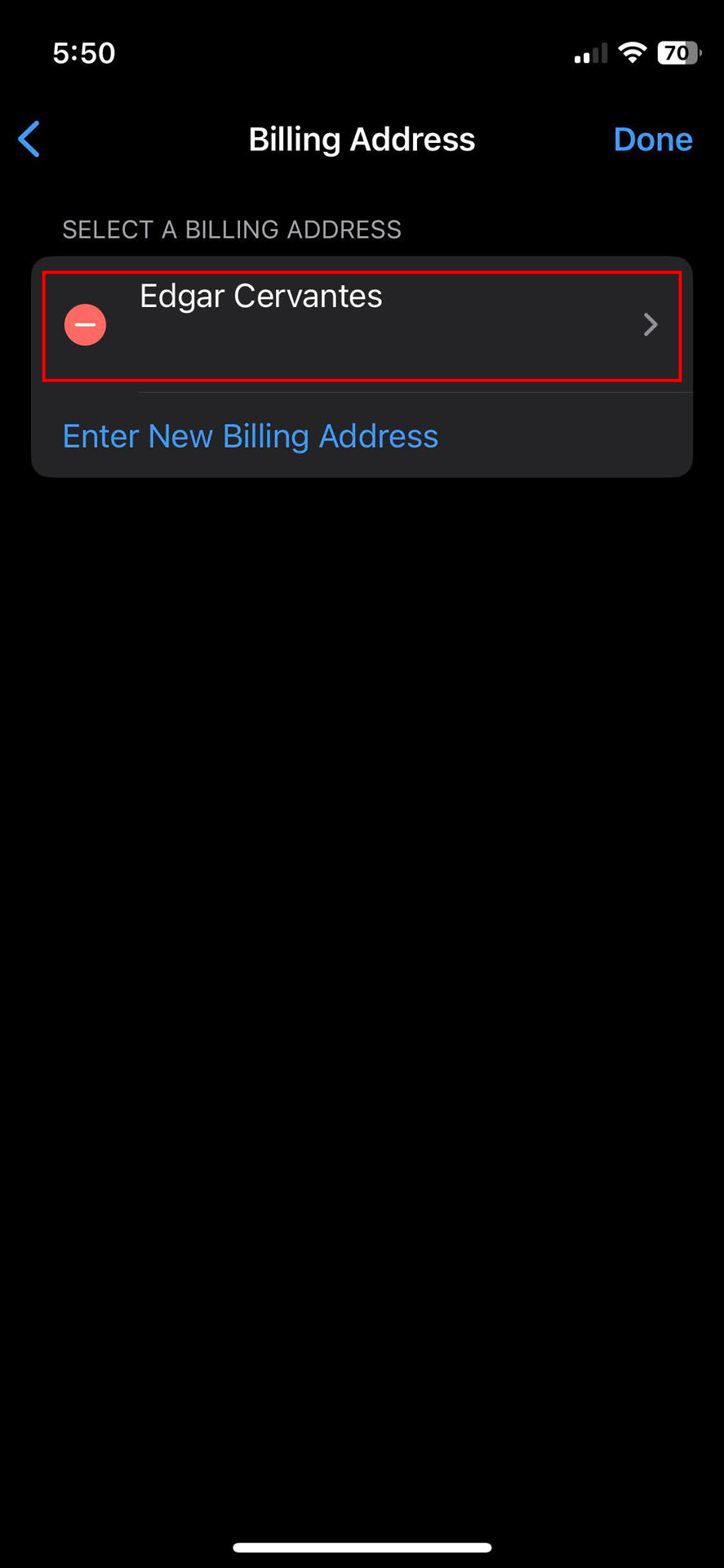The width and height of the screenshot is (724, 1568).
Task: Go back using the top-left arrow
Action: (x=29, y=139)
